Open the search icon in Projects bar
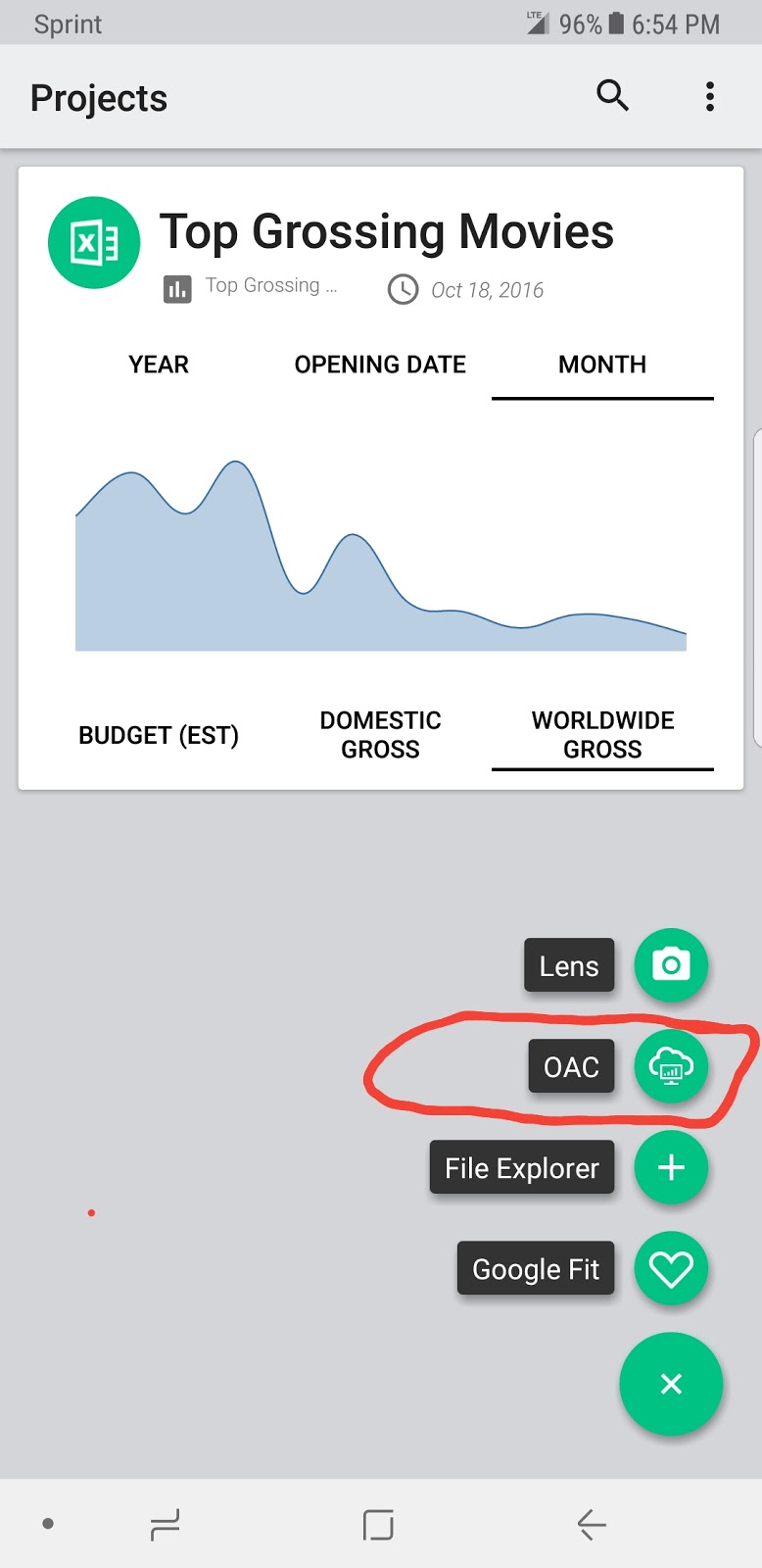Screen dimensions: 762x1568 point(612,96)
